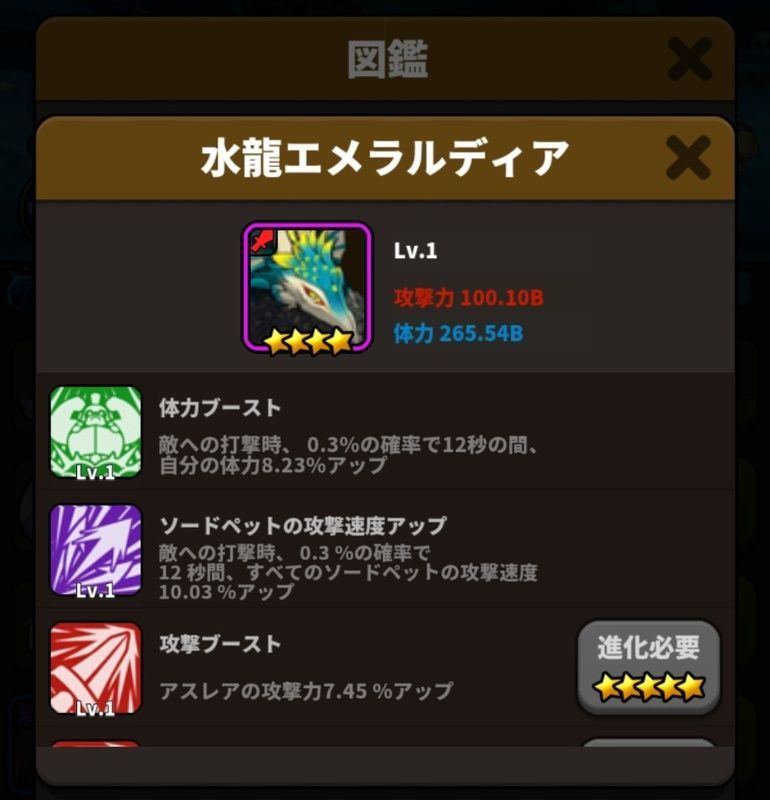Image resolution: width=770 pixels, height=800 pixels.
Task: Tap the 攻撃ブースト skill icon
Action: 96,668
